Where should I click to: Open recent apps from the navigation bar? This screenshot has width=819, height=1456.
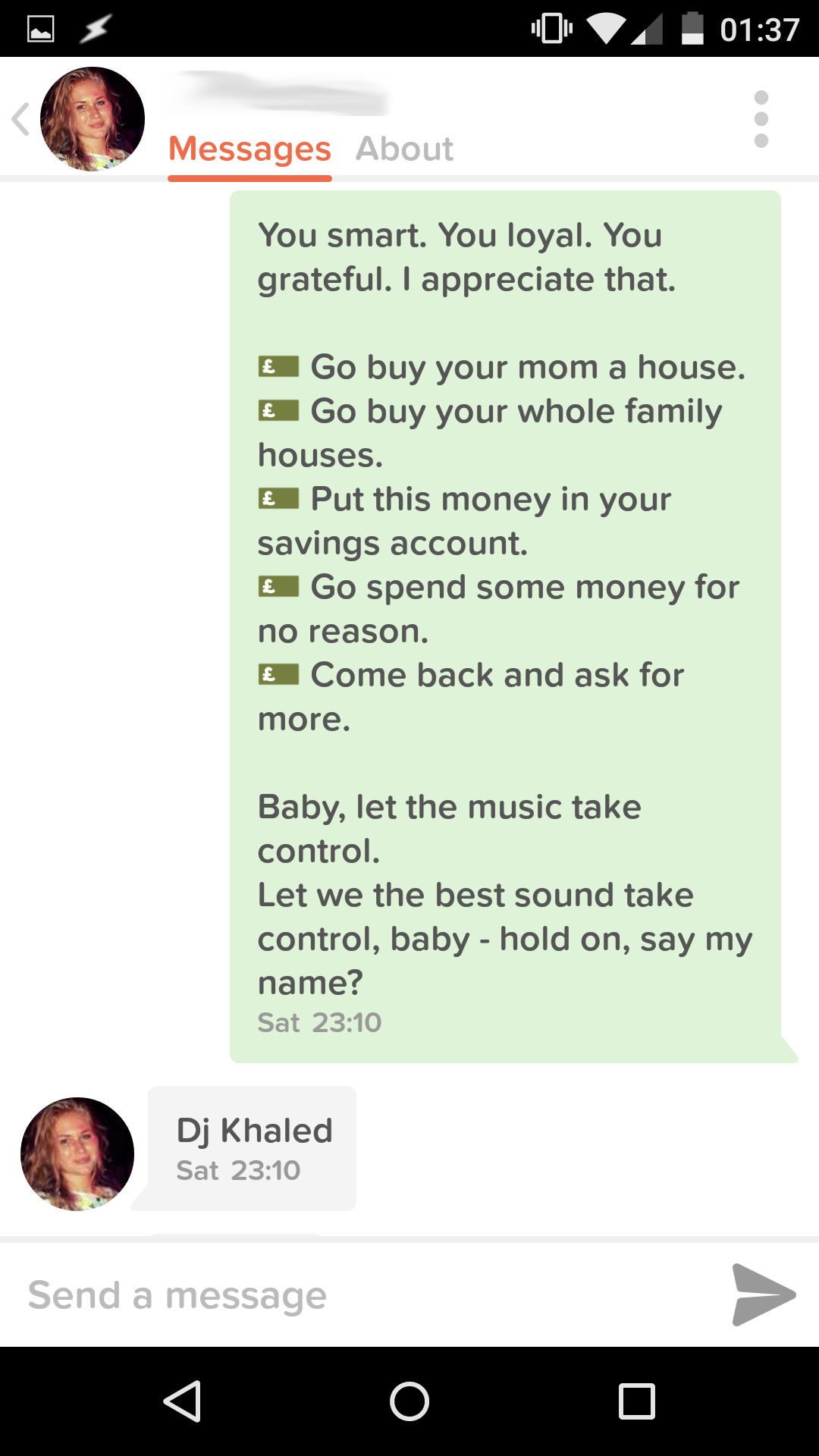pos(637,1401)
